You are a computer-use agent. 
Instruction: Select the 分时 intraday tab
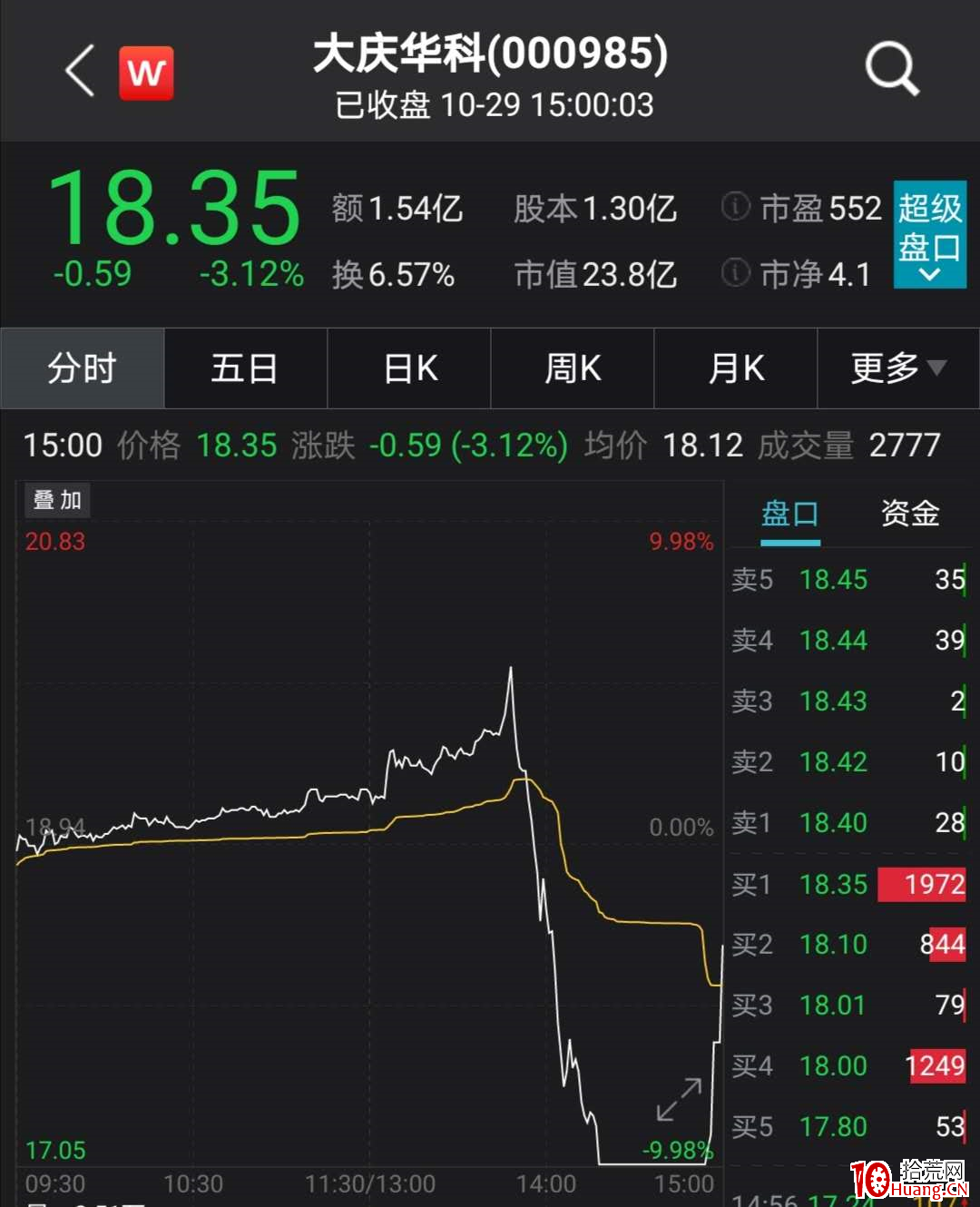pos(82,368)
